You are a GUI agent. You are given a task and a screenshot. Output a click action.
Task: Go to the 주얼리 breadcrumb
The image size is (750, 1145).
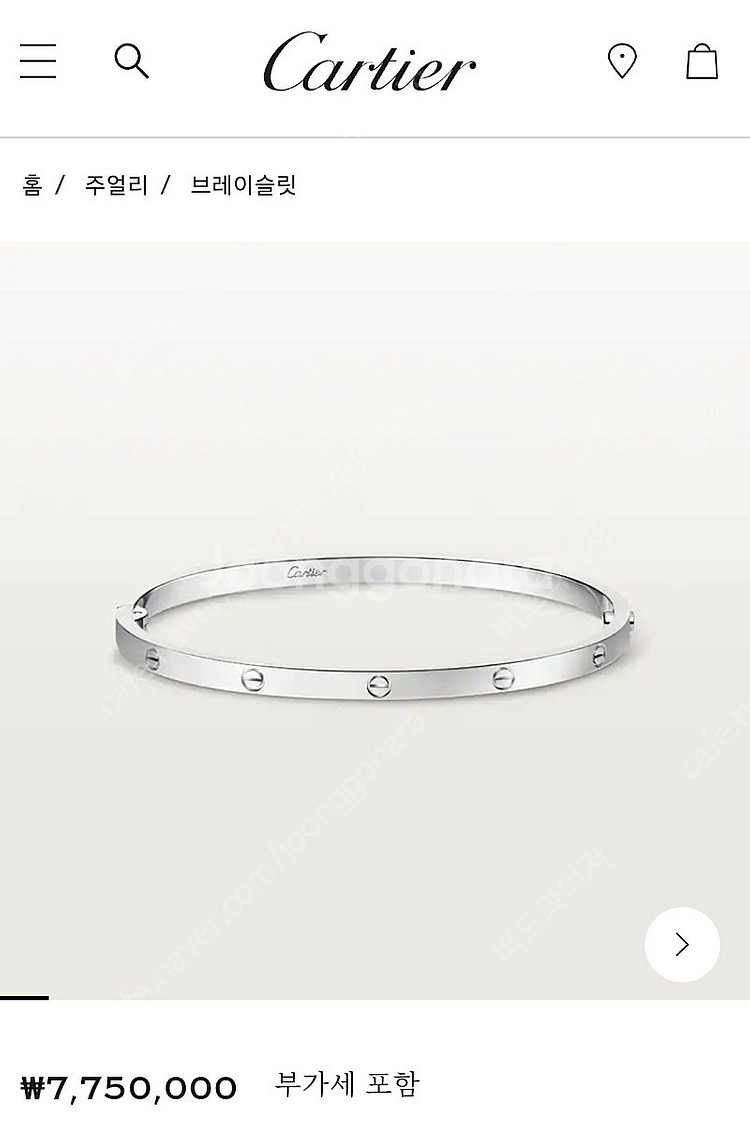tap(116, 185)
